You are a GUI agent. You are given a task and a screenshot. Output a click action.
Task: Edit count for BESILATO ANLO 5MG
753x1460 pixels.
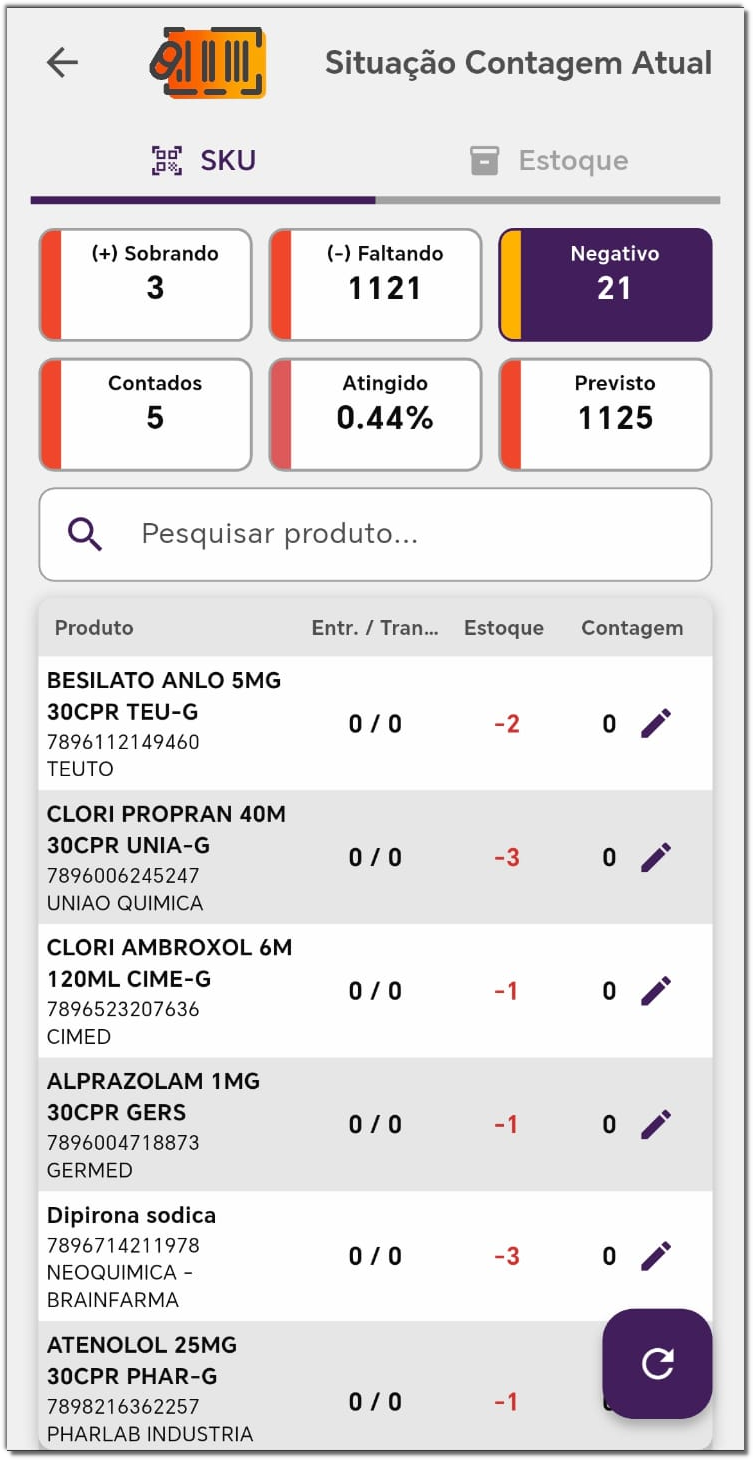pyautogui.click(x=656, y=723)
